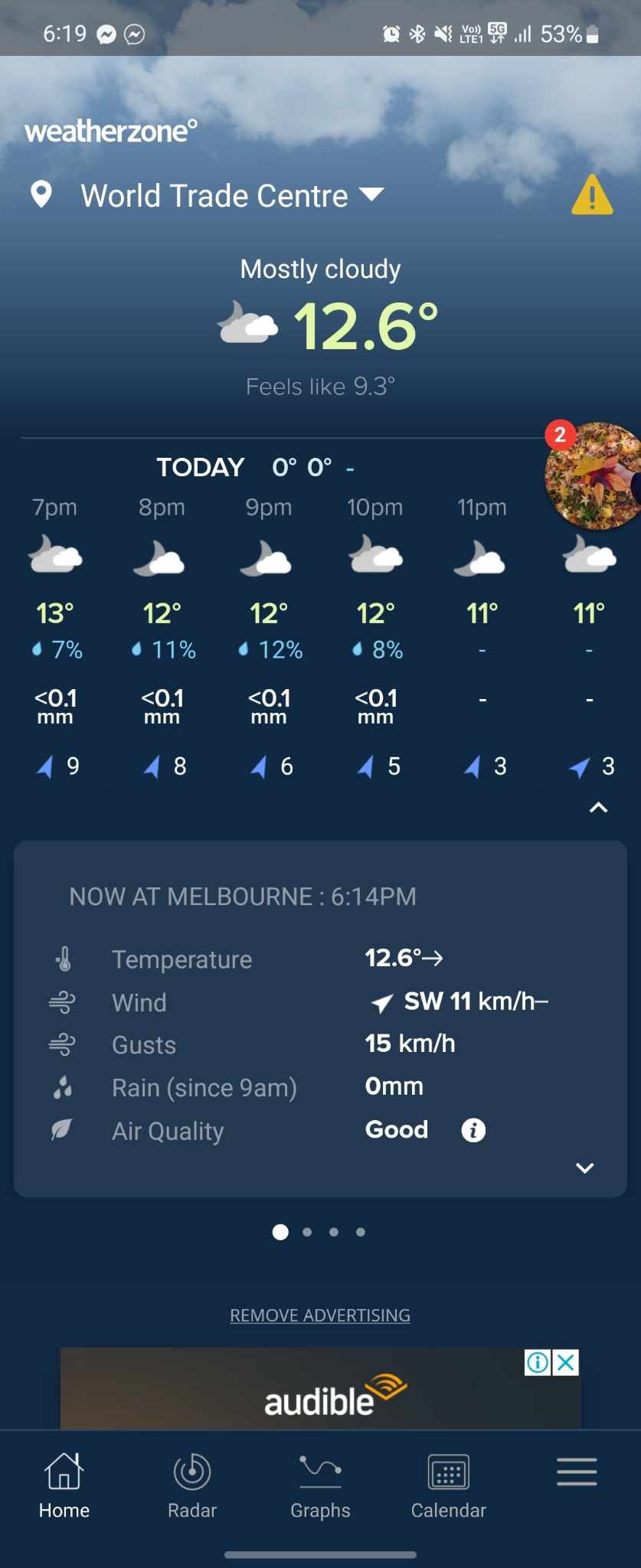Viewport: 641px width, 1568px height.
Task: Switch to the Radar tab
Action: [x=192, y=1485]
